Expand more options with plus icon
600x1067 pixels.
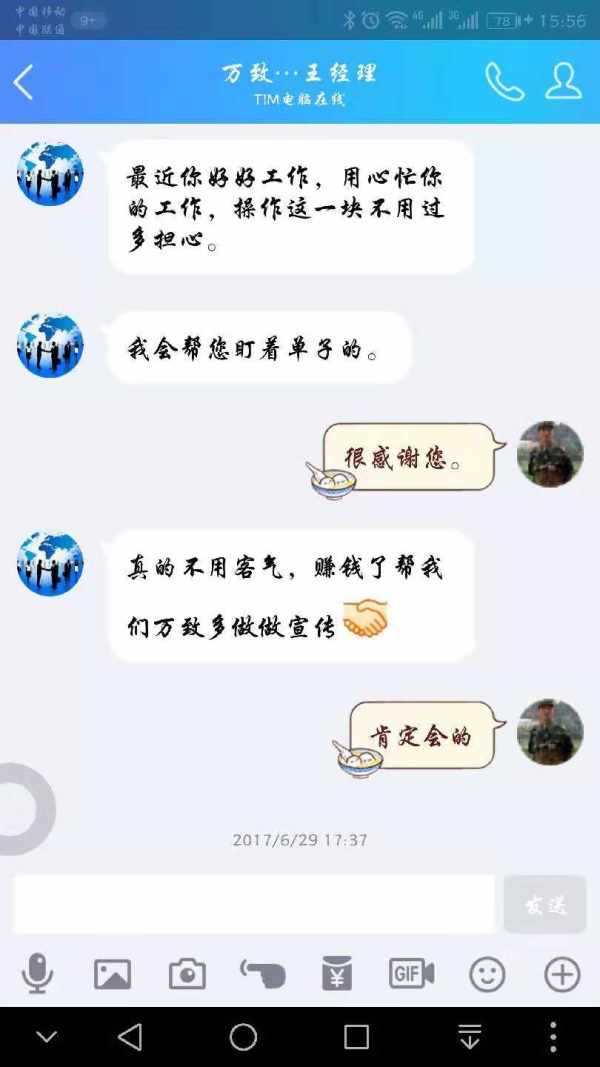[x=562, y=973]
